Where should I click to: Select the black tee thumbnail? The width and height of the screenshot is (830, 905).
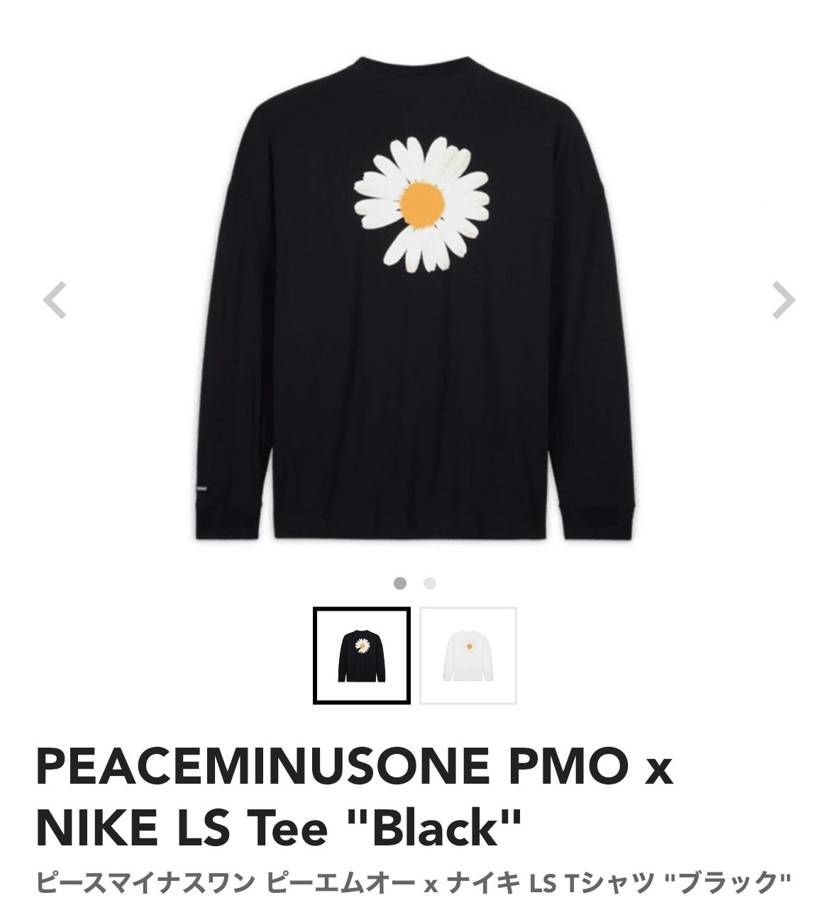click(x=361, y=656)
